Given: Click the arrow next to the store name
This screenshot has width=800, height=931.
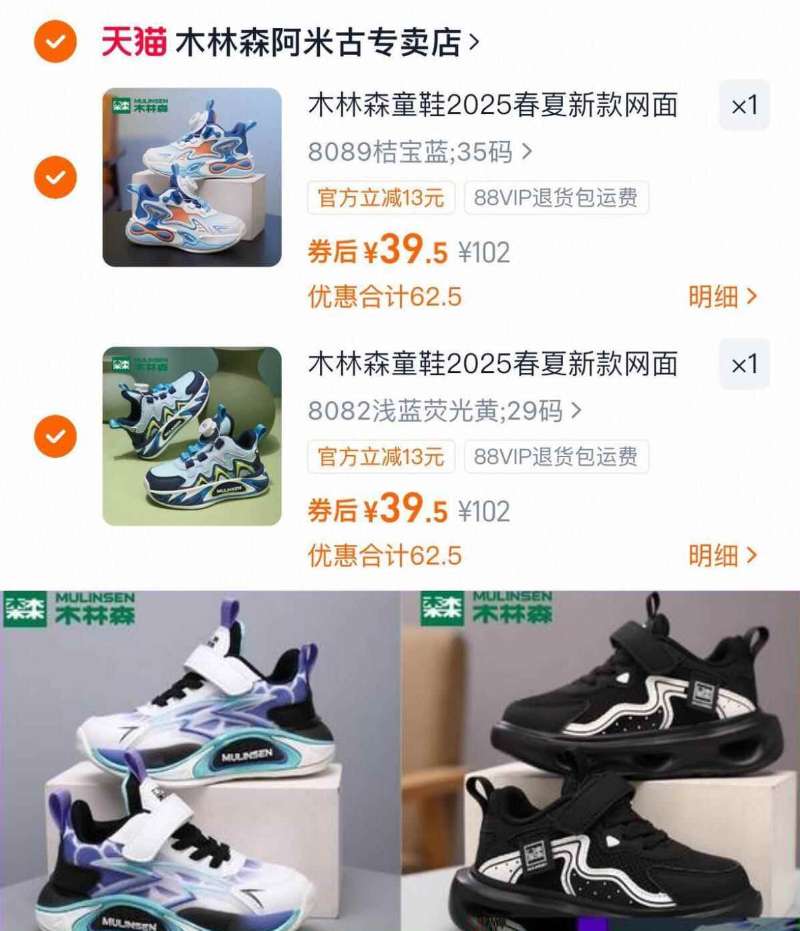Looking at the screenshot, I should coord(475,41).
